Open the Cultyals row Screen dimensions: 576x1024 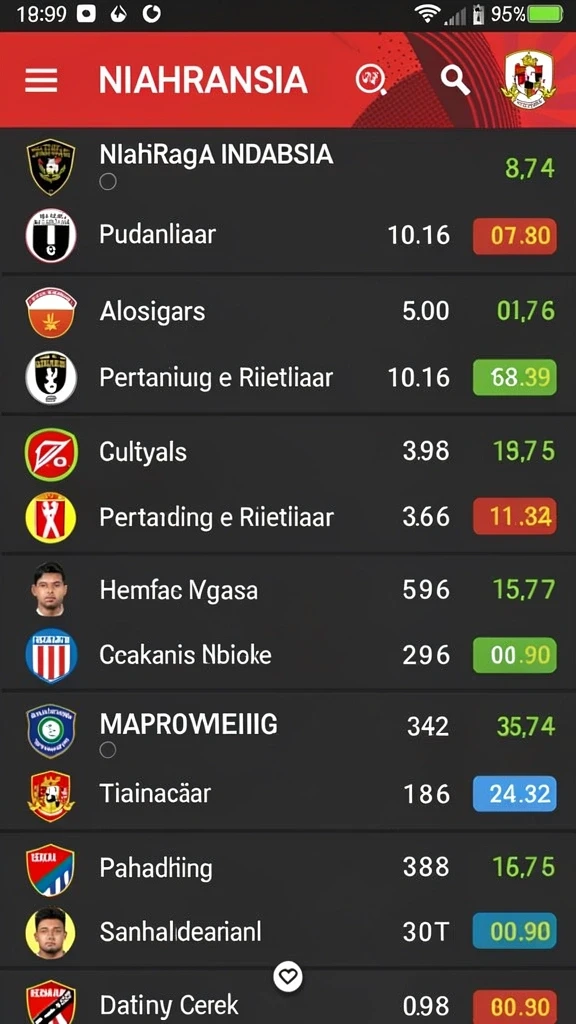click(288, 452)
